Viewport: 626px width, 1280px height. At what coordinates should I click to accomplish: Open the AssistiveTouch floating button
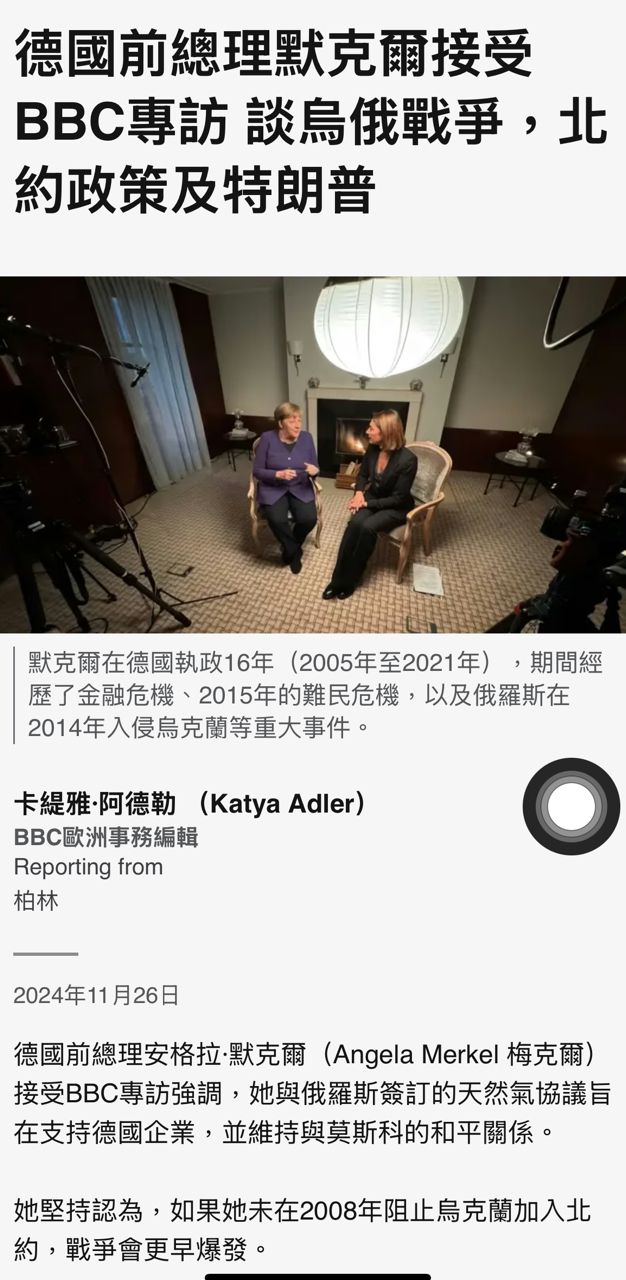[x=571, y=806]
